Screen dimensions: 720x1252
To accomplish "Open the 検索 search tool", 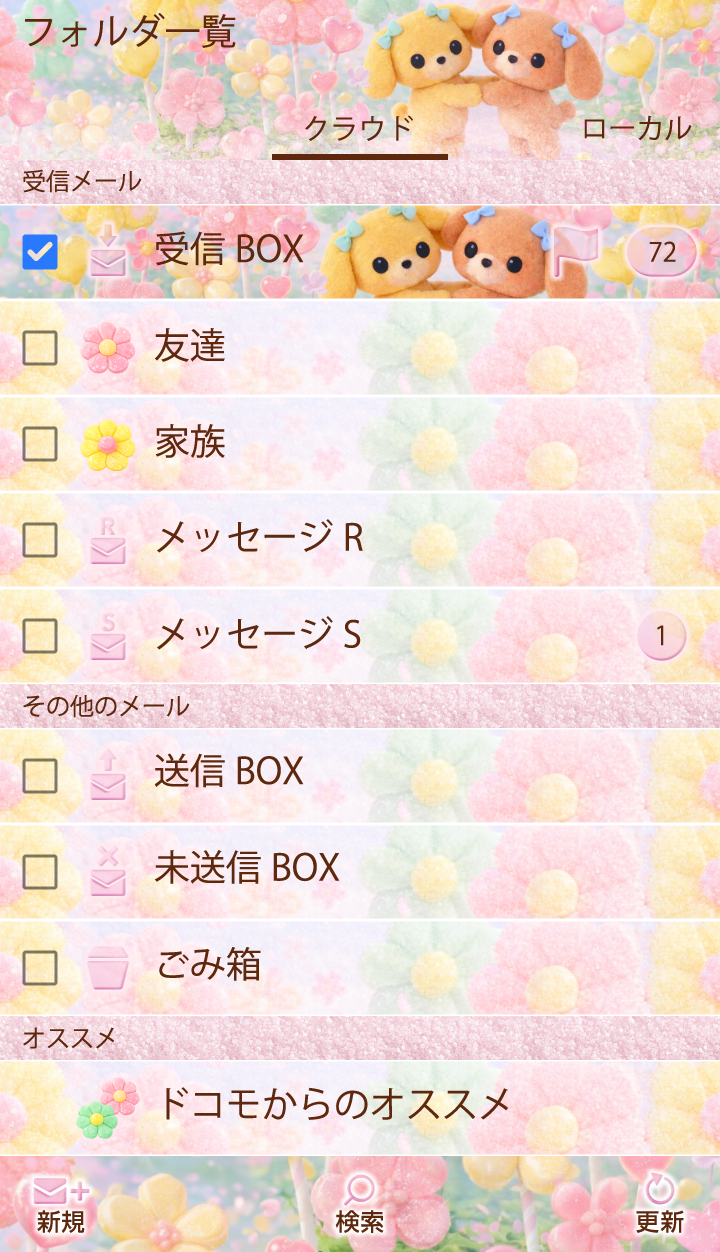I will (360, 1204).
